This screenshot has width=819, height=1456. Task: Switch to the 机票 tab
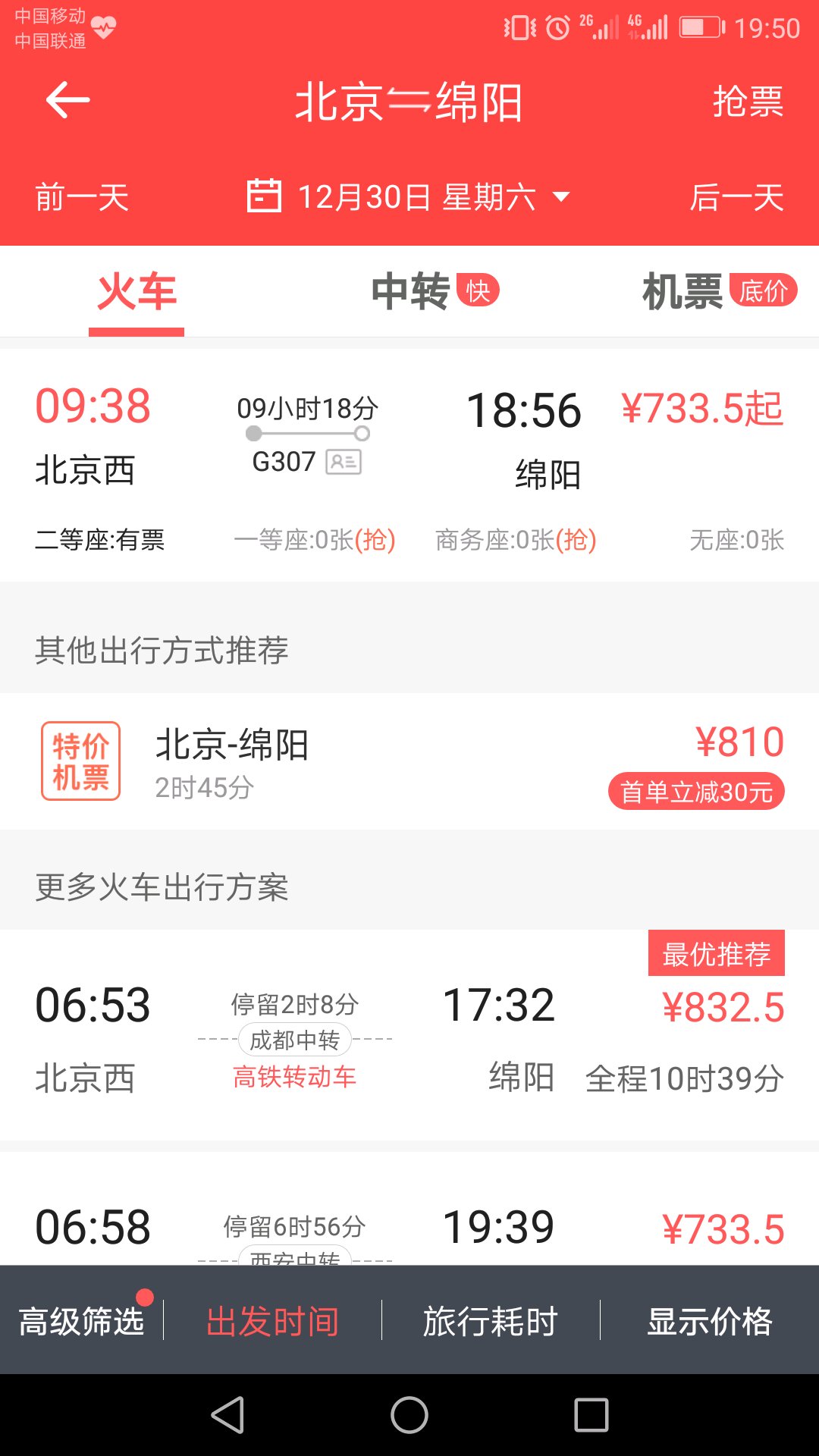(717, 292)
